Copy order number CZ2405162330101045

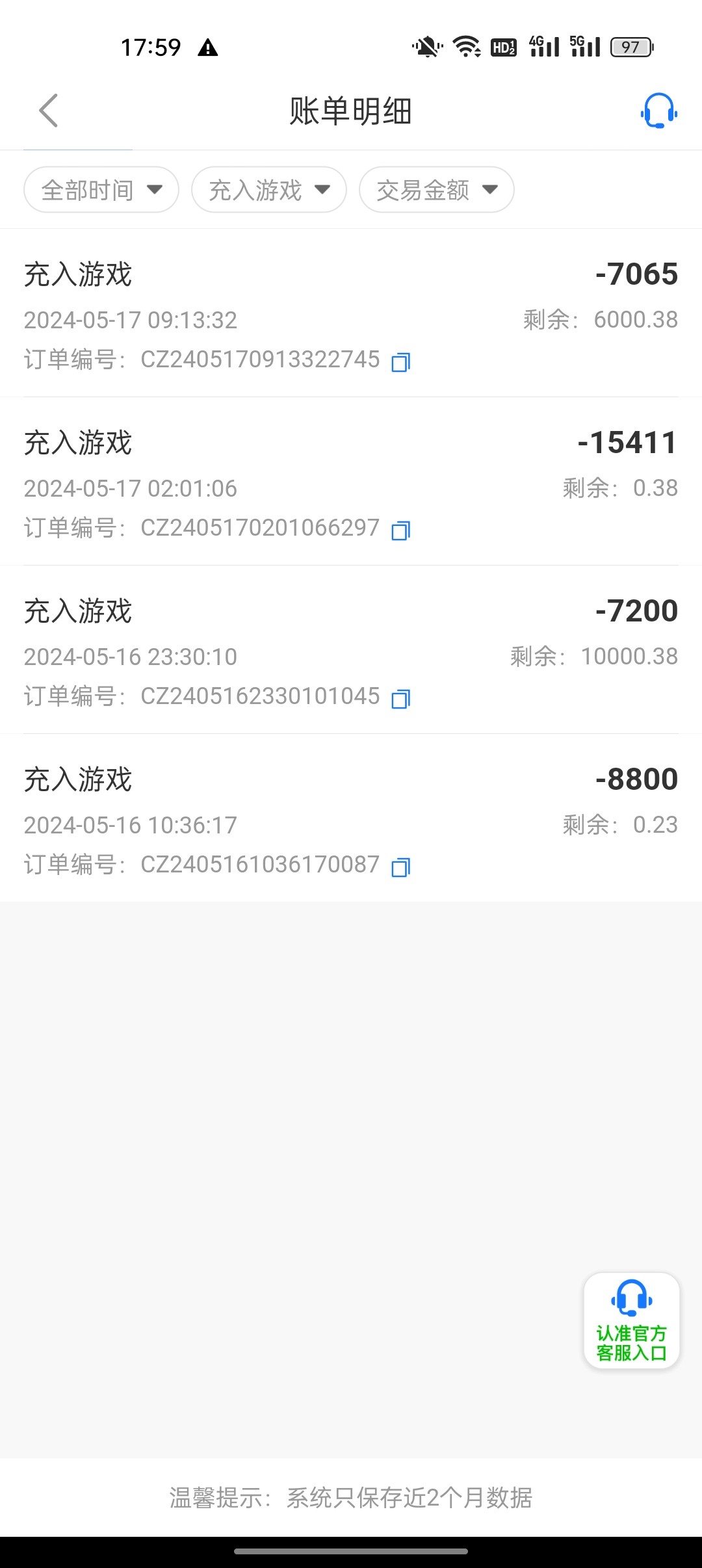coord(401,699)
